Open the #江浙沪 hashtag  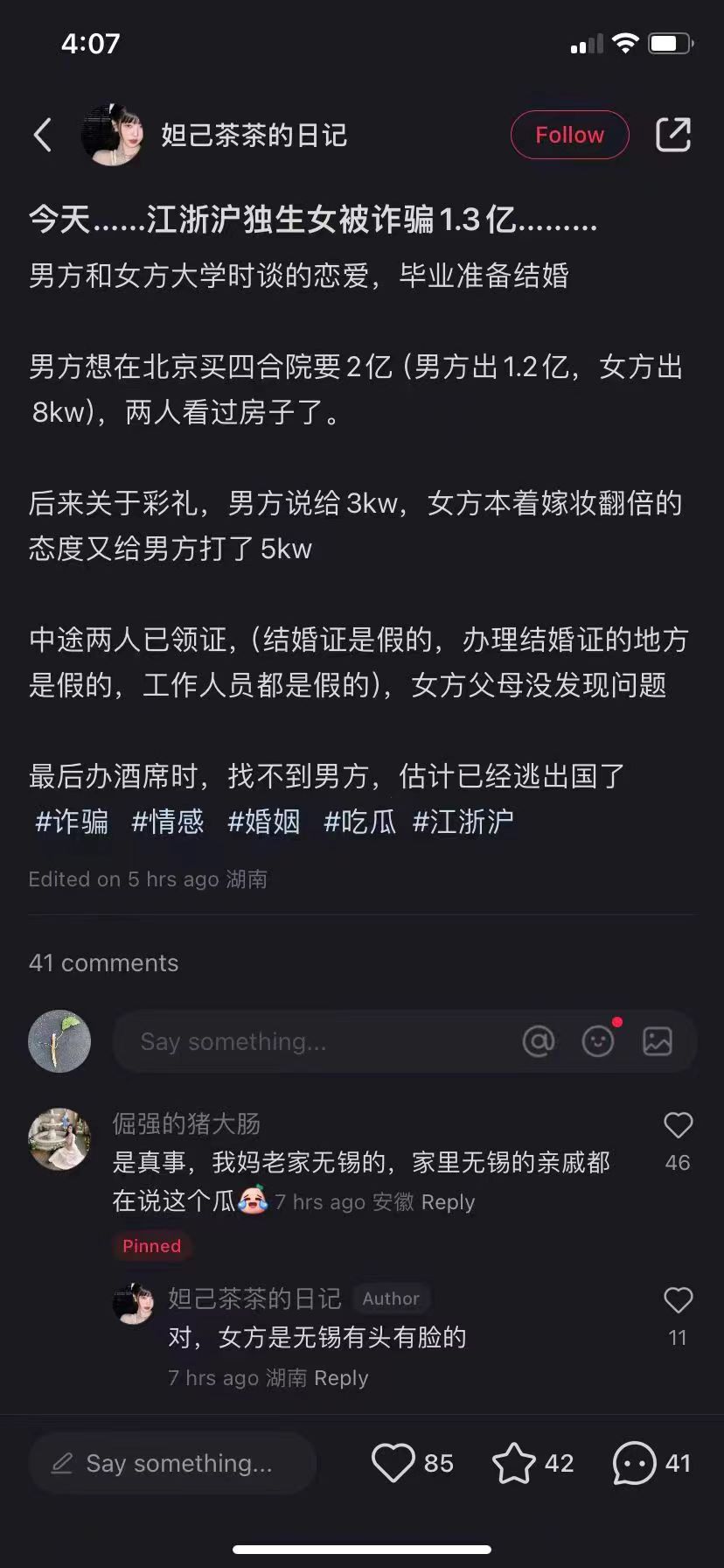point(463,822)
